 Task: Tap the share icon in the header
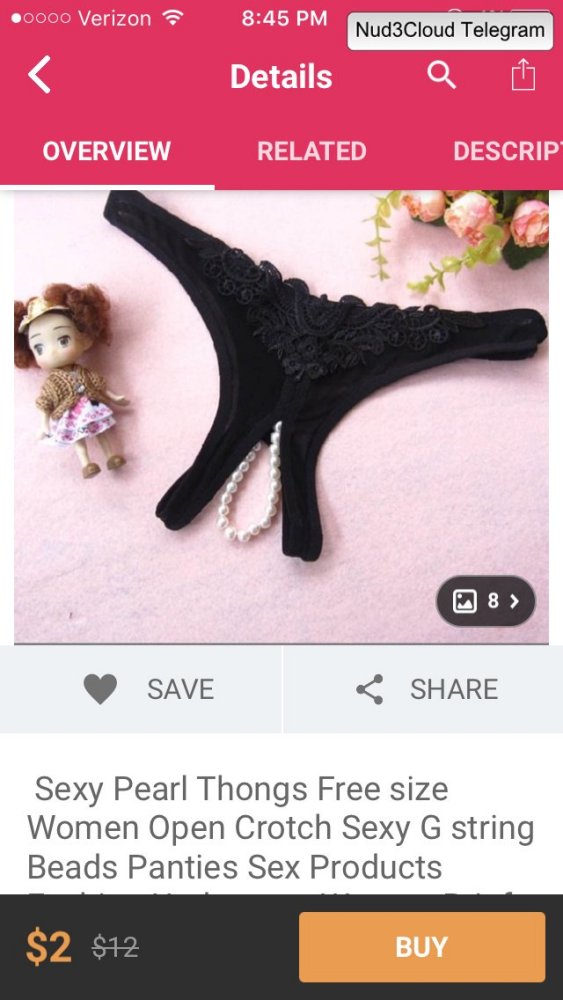(x=523, y=75)
